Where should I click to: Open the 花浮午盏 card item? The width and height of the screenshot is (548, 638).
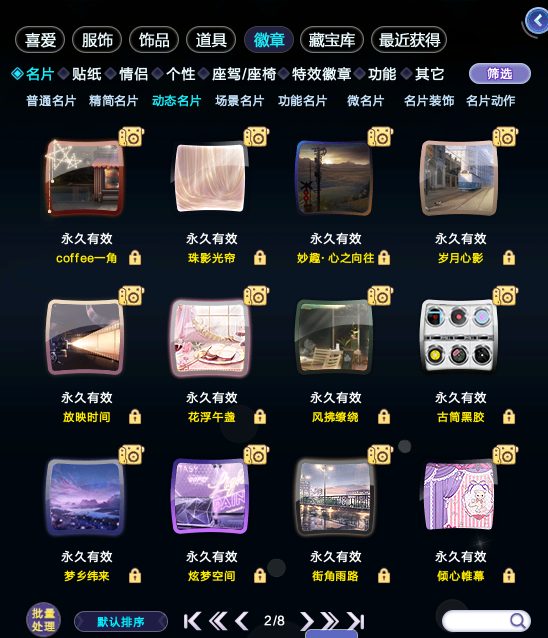pos(210,337)
